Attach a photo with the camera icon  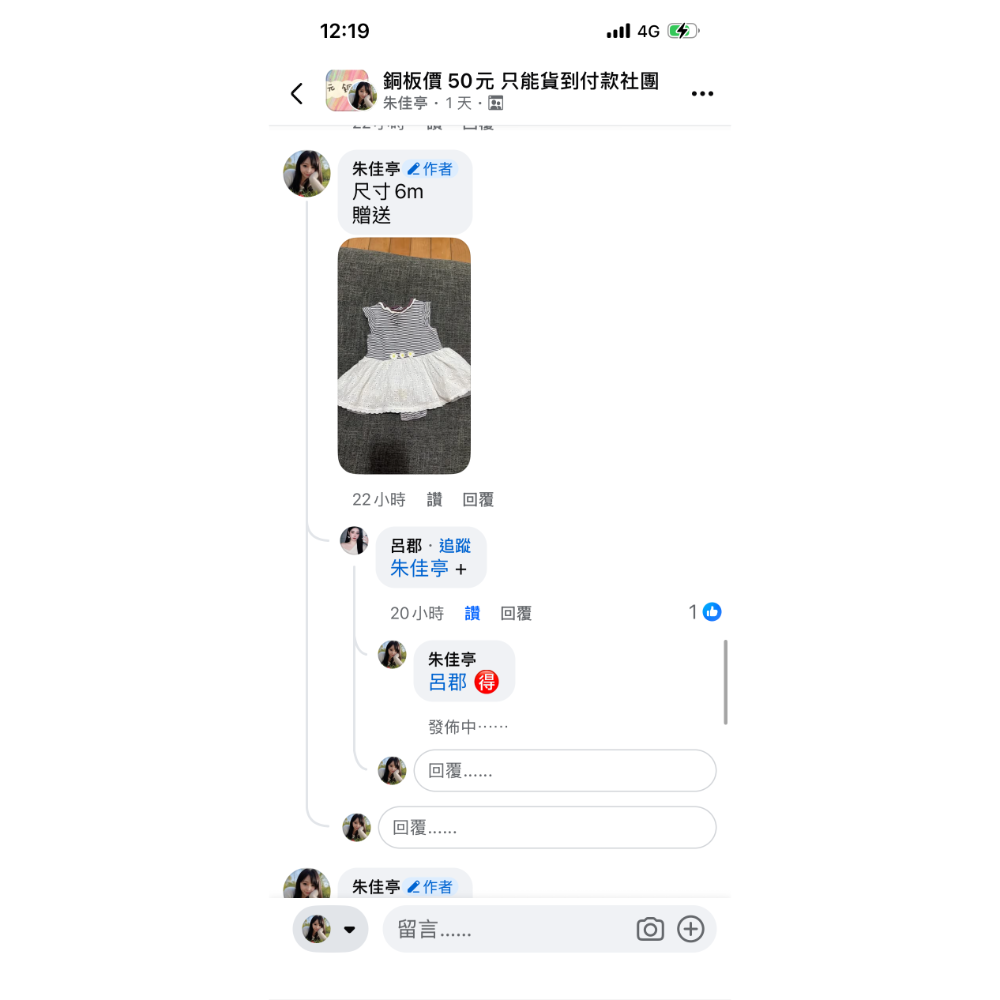[x=650, y=929]
